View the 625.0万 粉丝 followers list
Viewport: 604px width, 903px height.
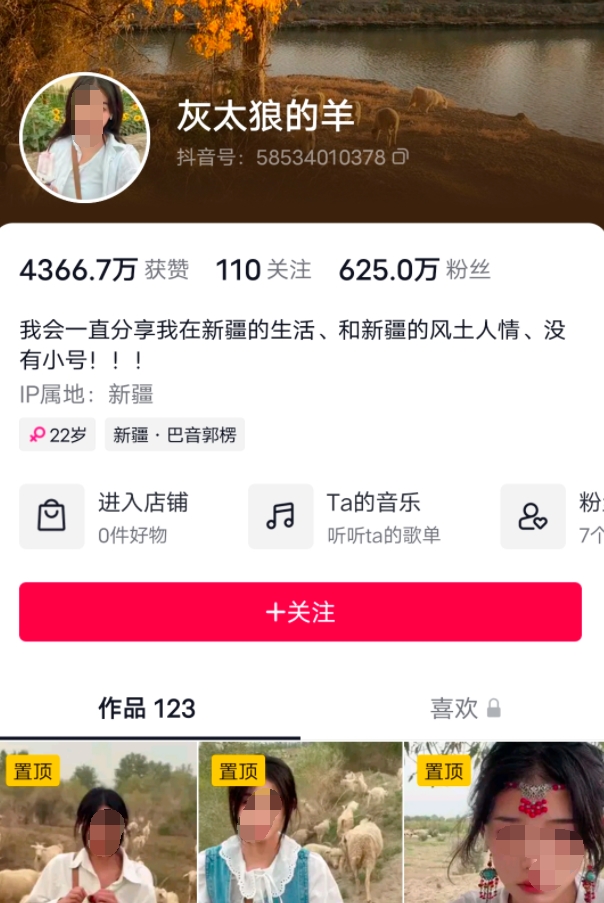[x=414, y=270]
